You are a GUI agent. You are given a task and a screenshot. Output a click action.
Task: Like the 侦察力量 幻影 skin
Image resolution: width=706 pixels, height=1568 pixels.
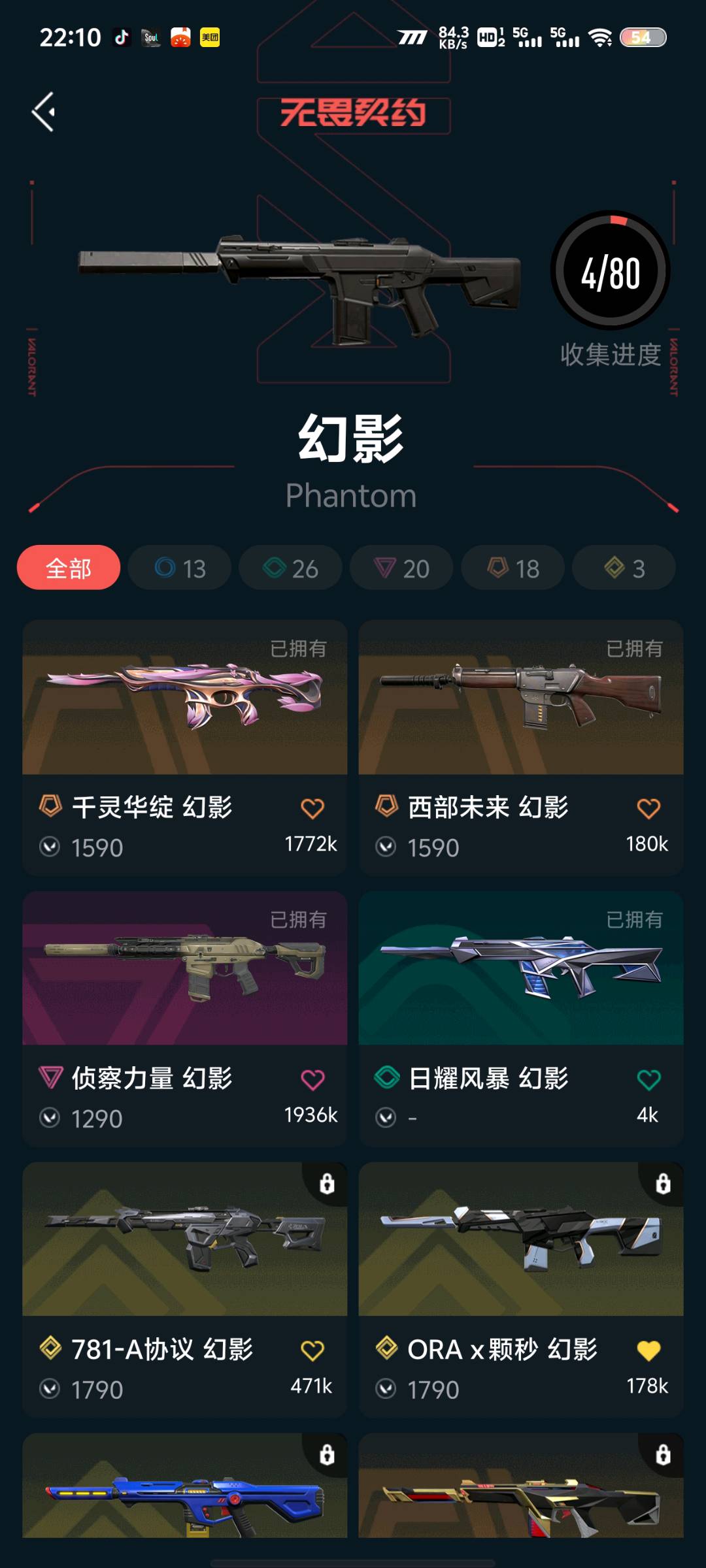click(312, 1080)
